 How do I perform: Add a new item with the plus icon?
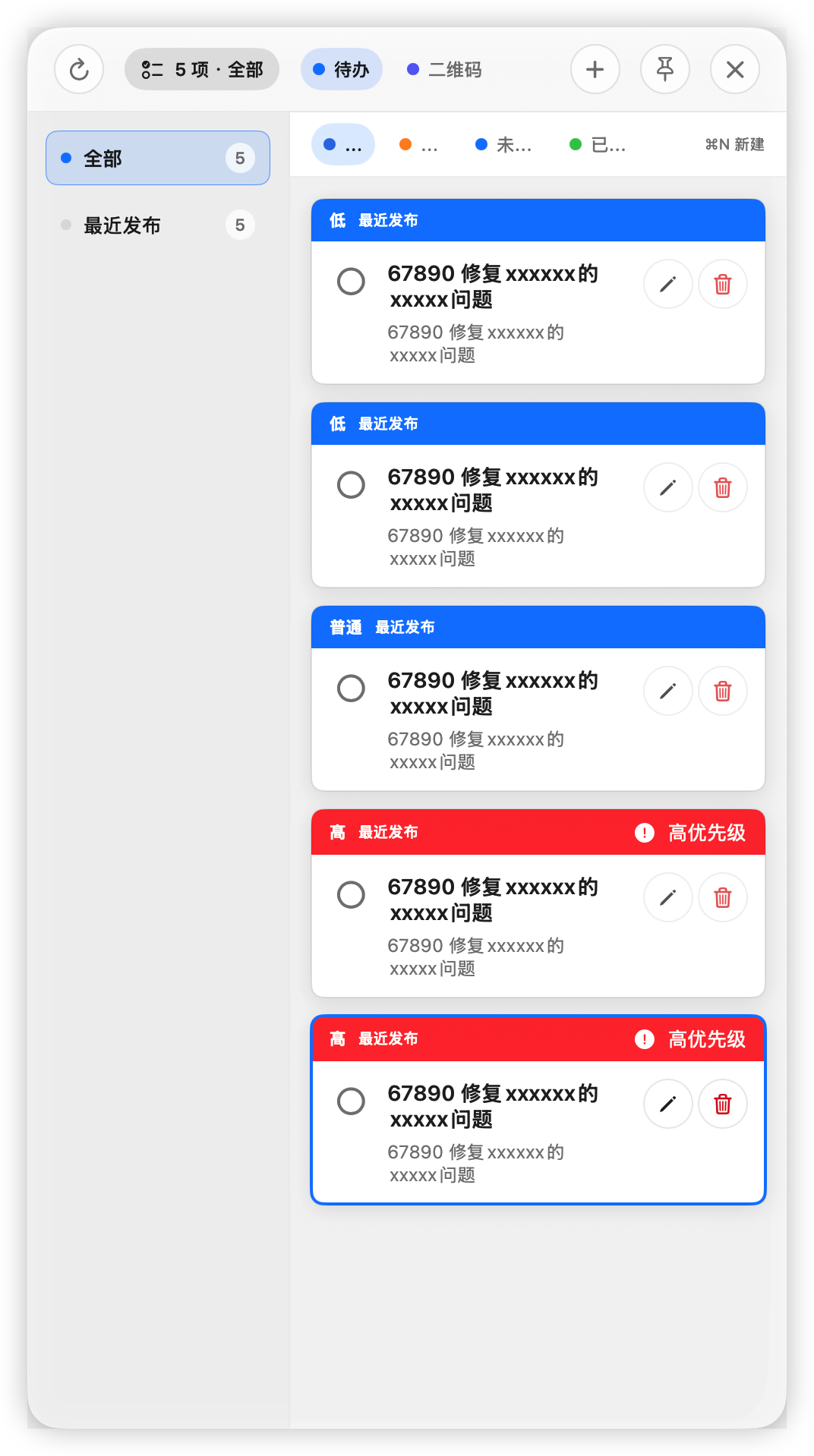point(595,70)
